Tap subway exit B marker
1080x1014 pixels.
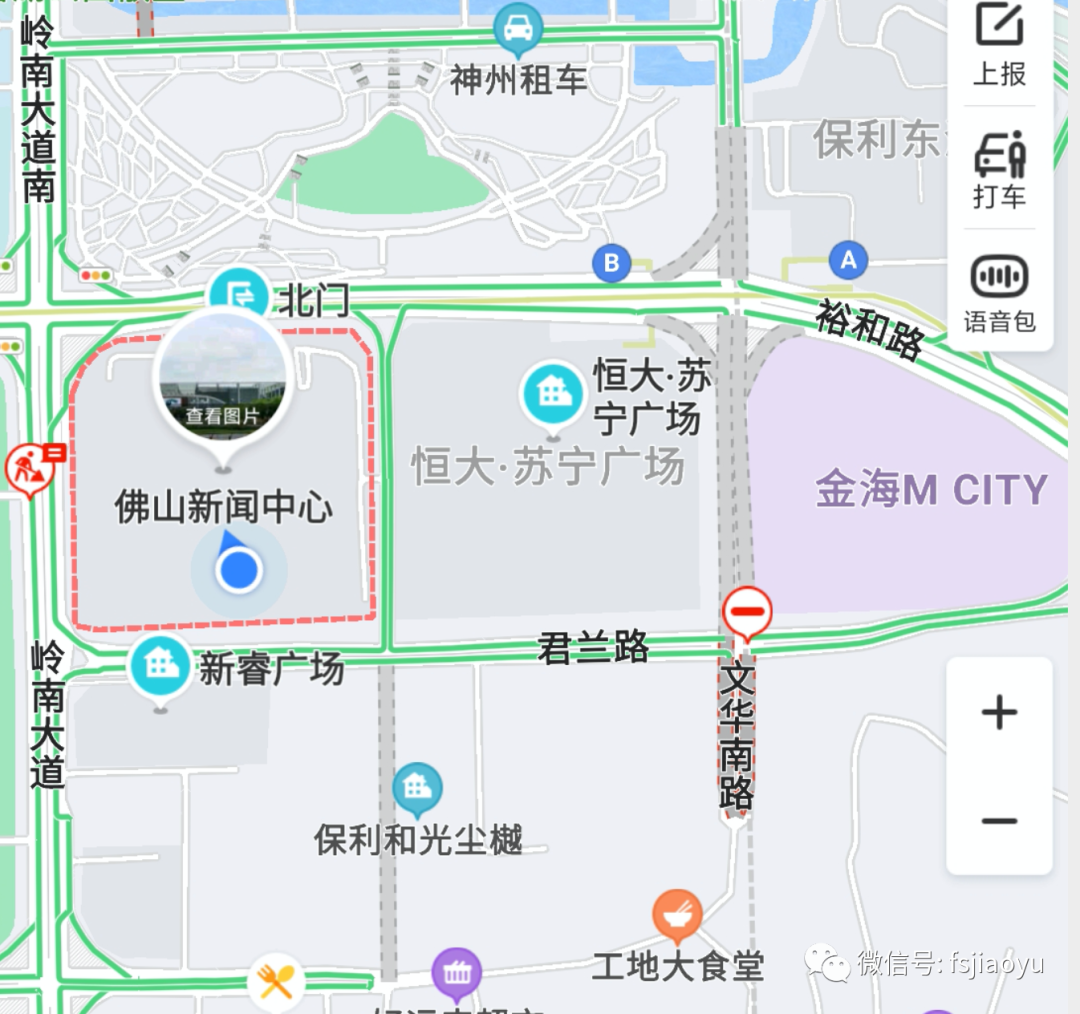[612, 262]
